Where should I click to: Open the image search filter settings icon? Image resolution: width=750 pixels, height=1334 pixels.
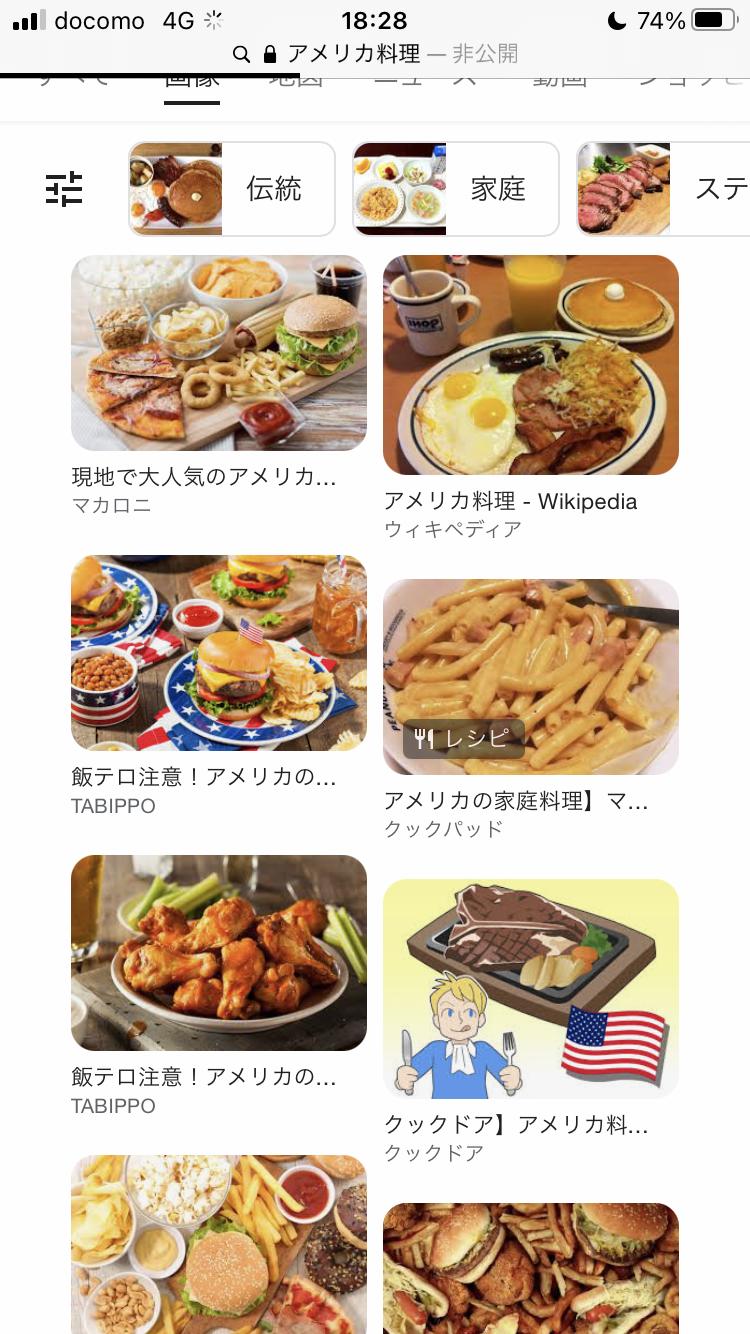(64, 189)
